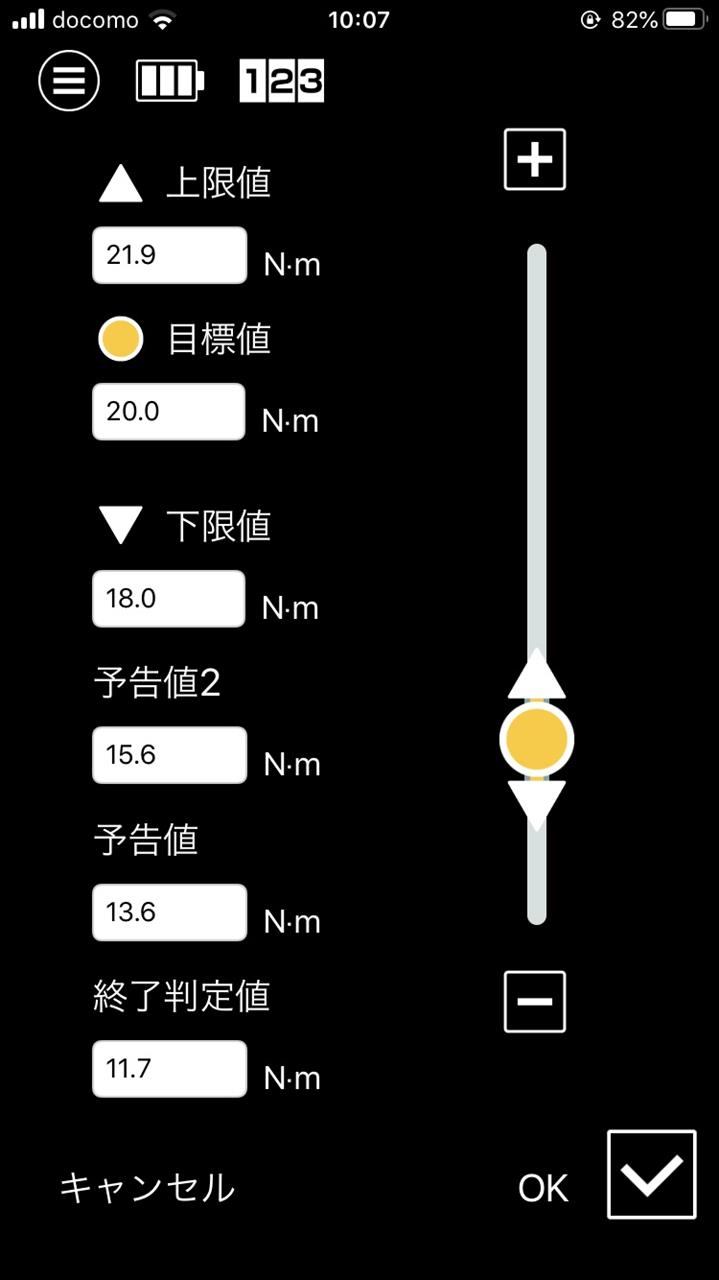Tap the 123 numeric mode icon
This screenshot has width=719, height=1280.
coord(282,81)
